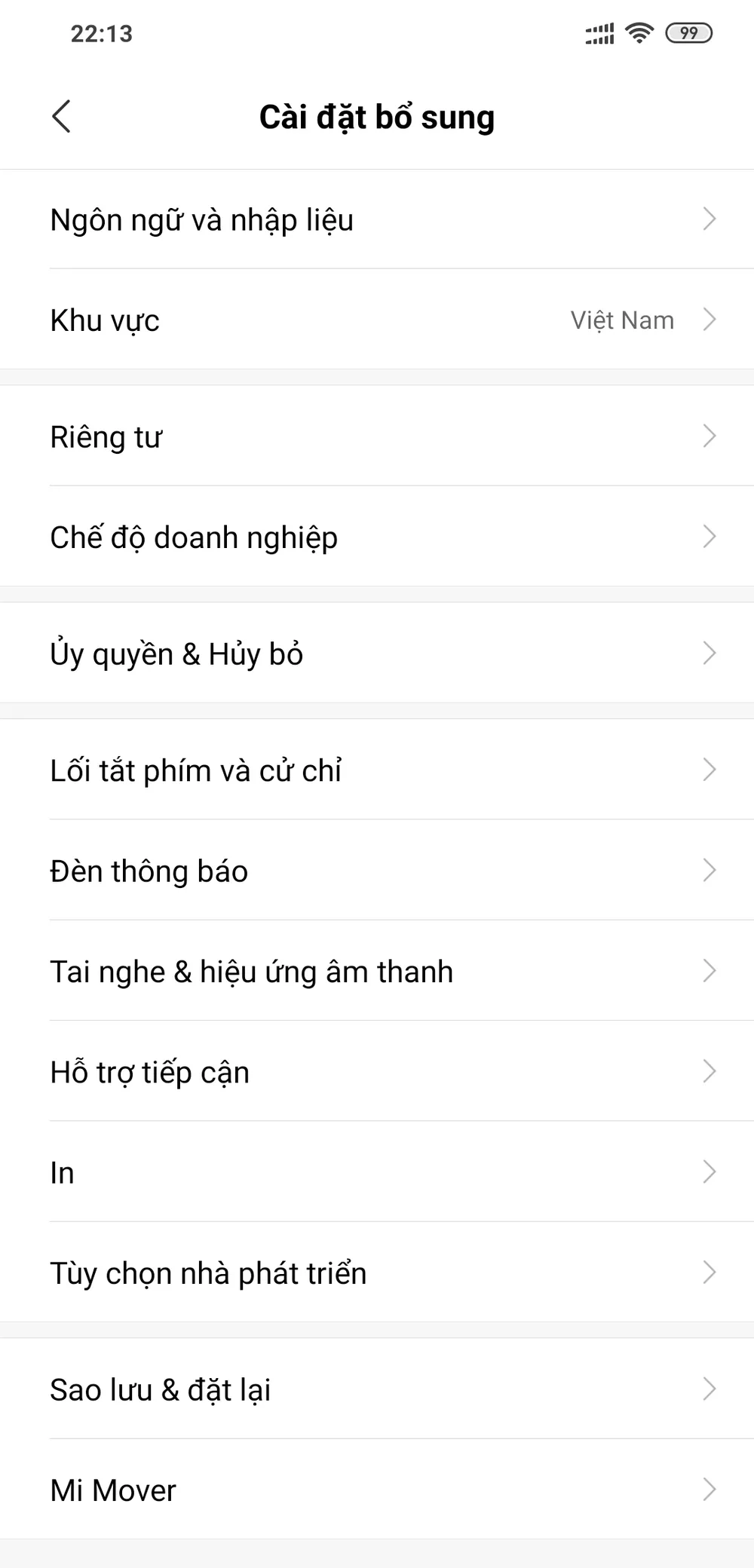Open the In printing settings
Image resolution: width=754 pixels, height=1568 pixels.
(x=377, y=1172)
